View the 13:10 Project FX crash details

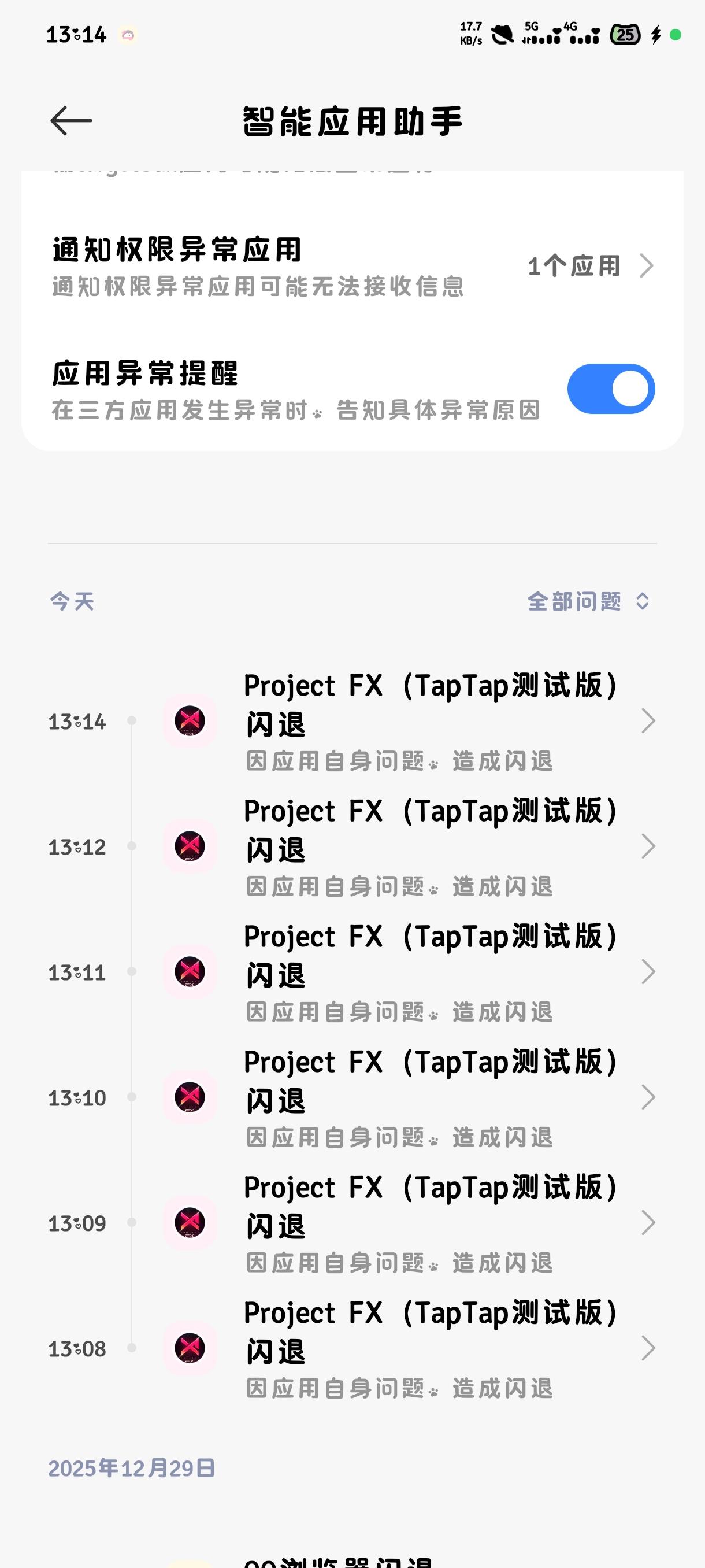(431, 1097)
